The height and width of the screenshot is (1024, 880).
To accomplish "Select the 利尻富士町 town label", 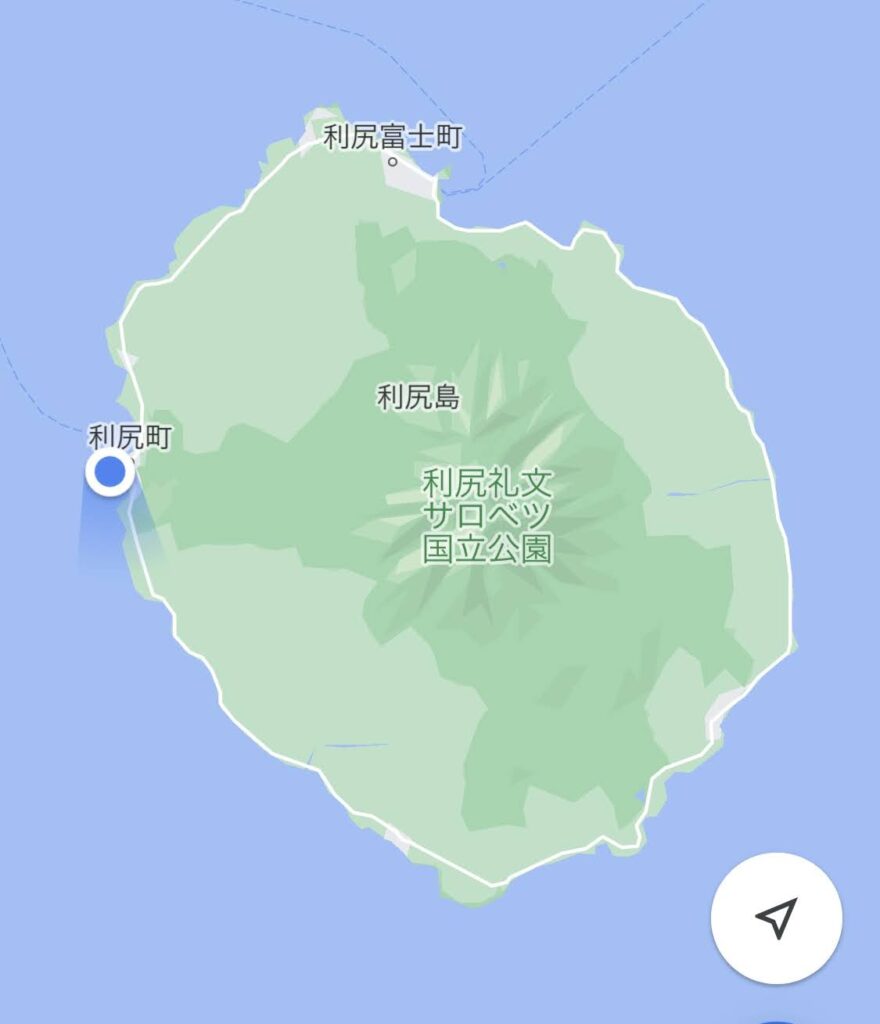I will click(x=393, y=133).
